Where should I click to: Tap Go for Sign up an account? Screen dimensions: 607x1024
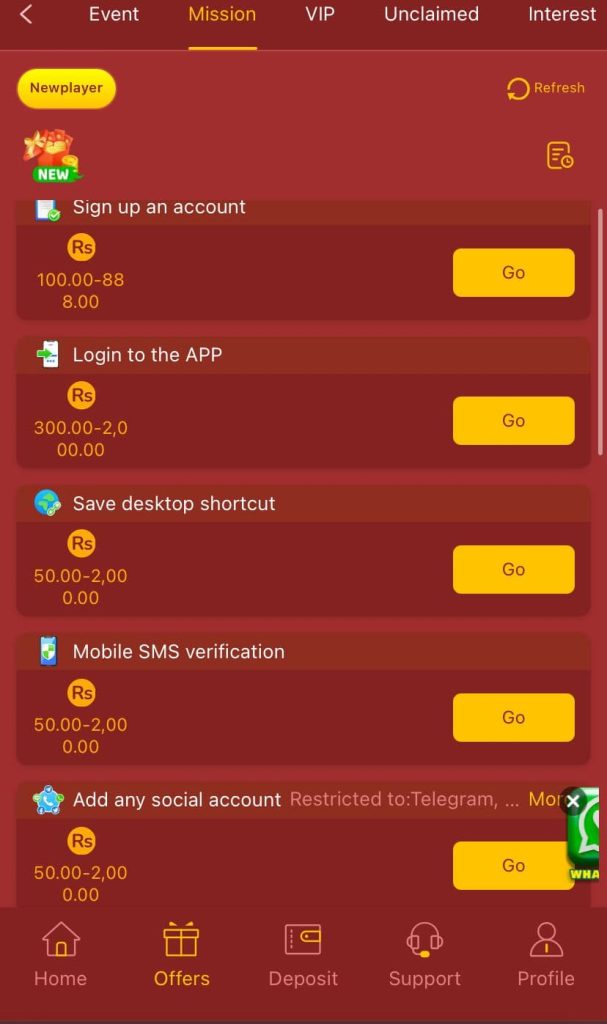pyautogui.click(x=513, y=273)
